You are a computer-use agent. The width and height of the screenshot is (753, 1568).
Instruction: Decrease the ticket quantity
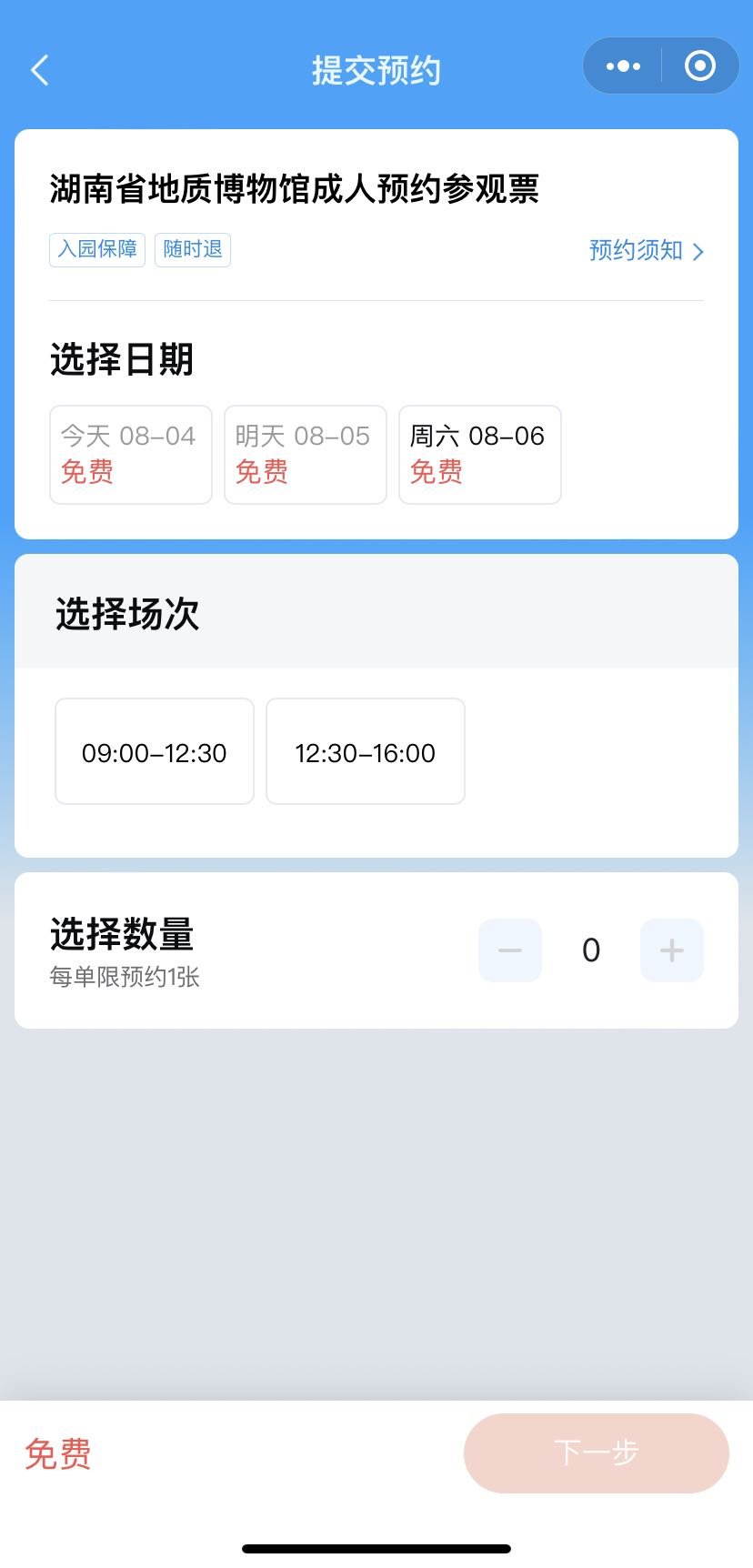click(510, 950)
